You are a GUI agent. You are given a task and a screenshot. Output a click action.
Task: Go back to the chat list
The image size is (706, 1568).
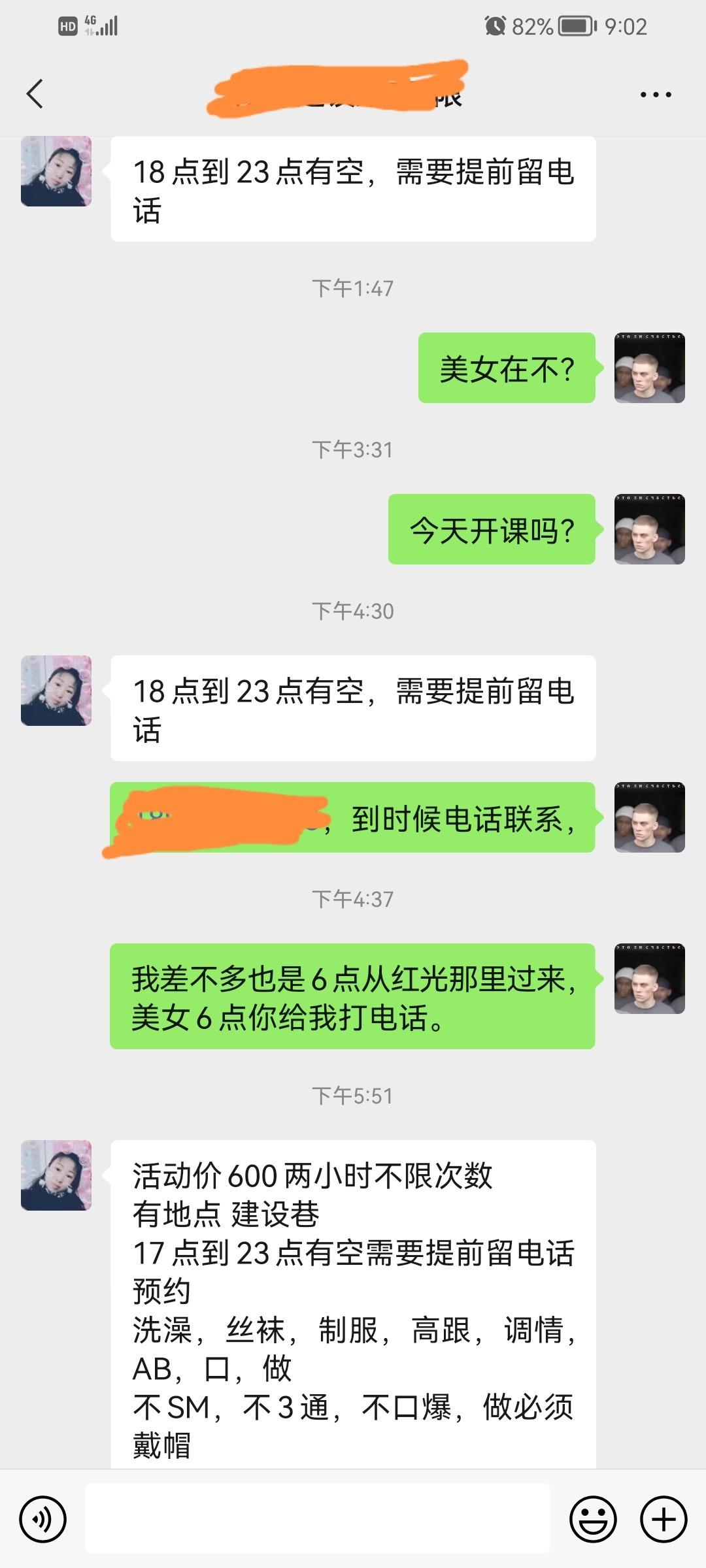[x=35, y=94]
